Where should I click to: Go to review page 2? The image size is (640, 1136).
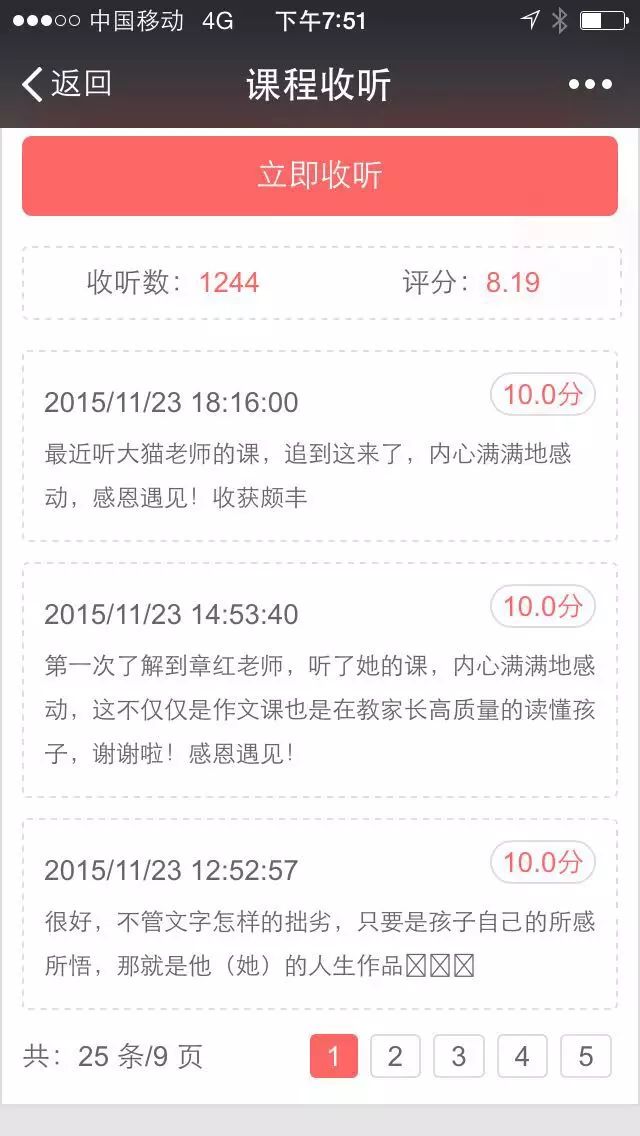click(x=395, y=1056)
